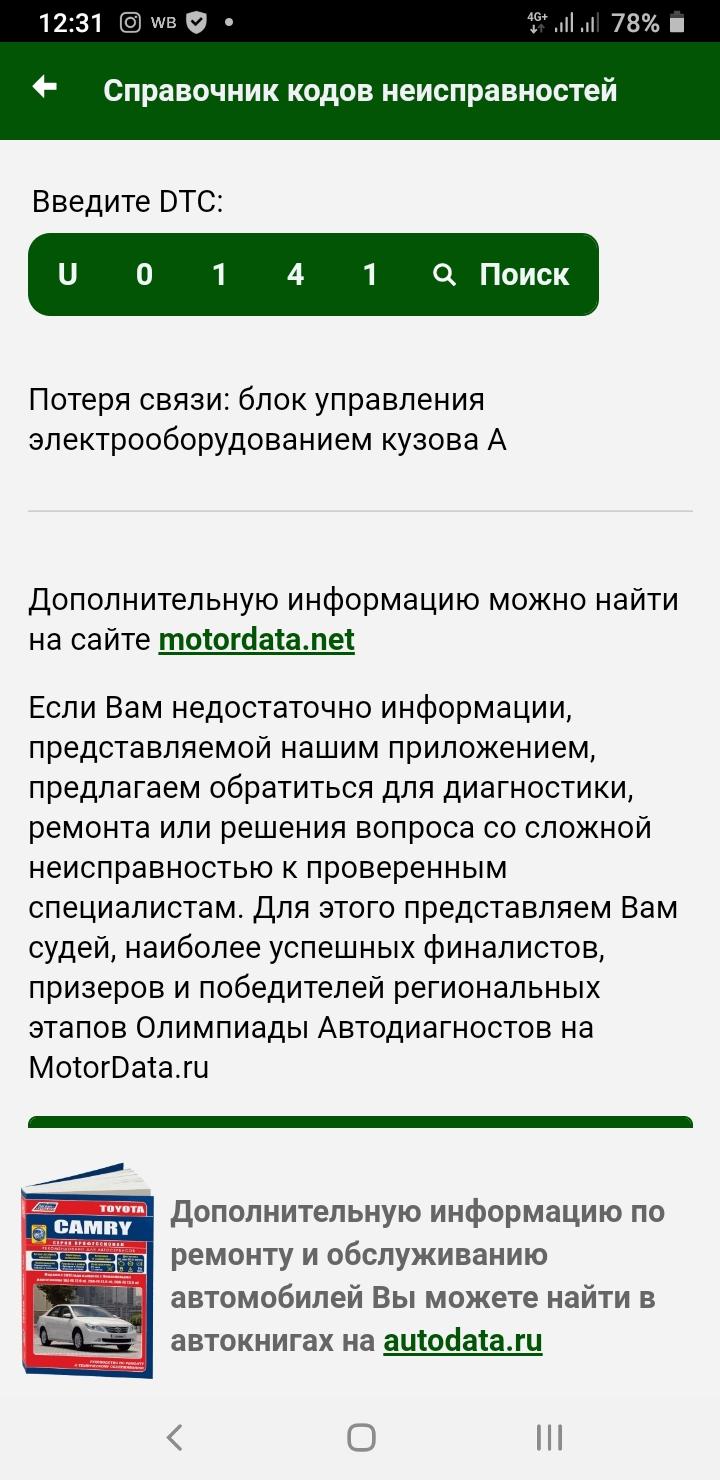Open the Toyota Camry book cover
This screenshot has height=1480, width=720.
[88, 1270]
